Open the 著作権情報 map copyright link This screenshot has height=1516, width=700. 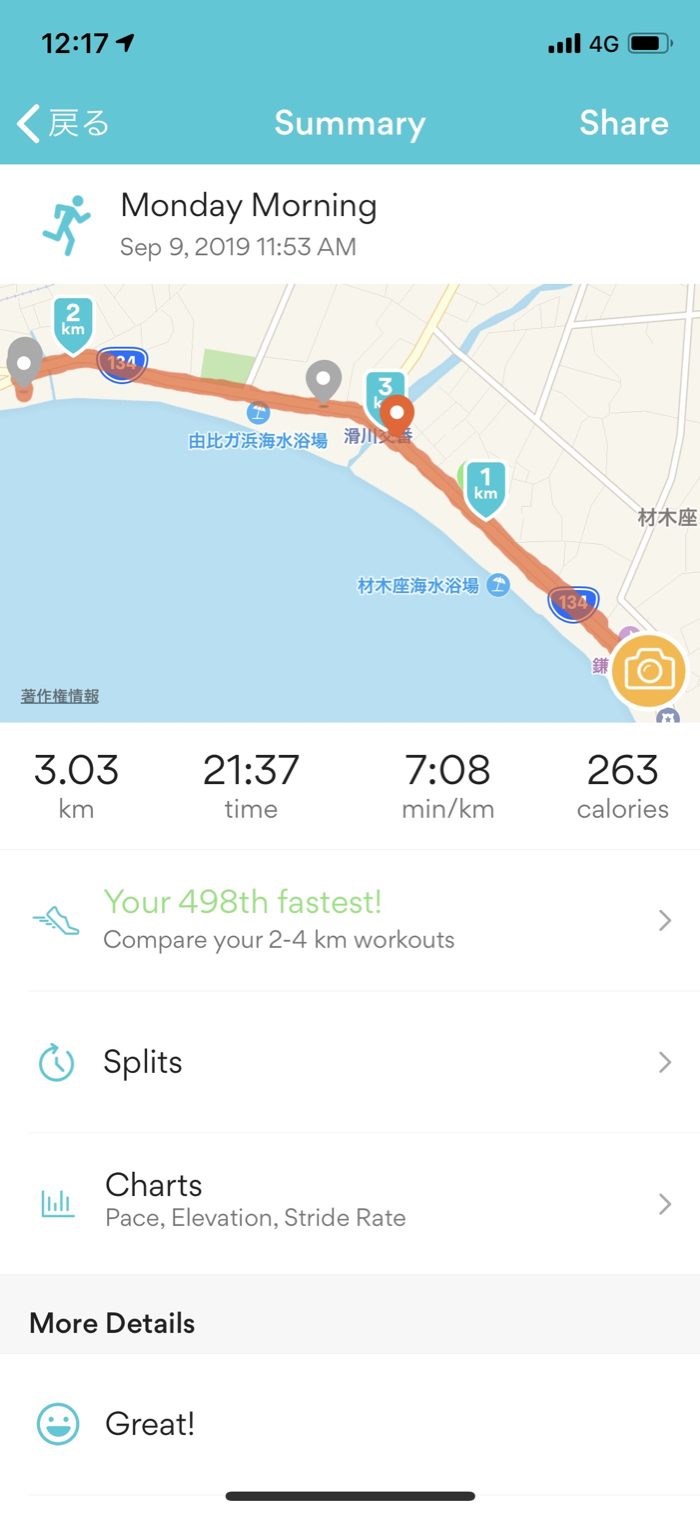60,697
